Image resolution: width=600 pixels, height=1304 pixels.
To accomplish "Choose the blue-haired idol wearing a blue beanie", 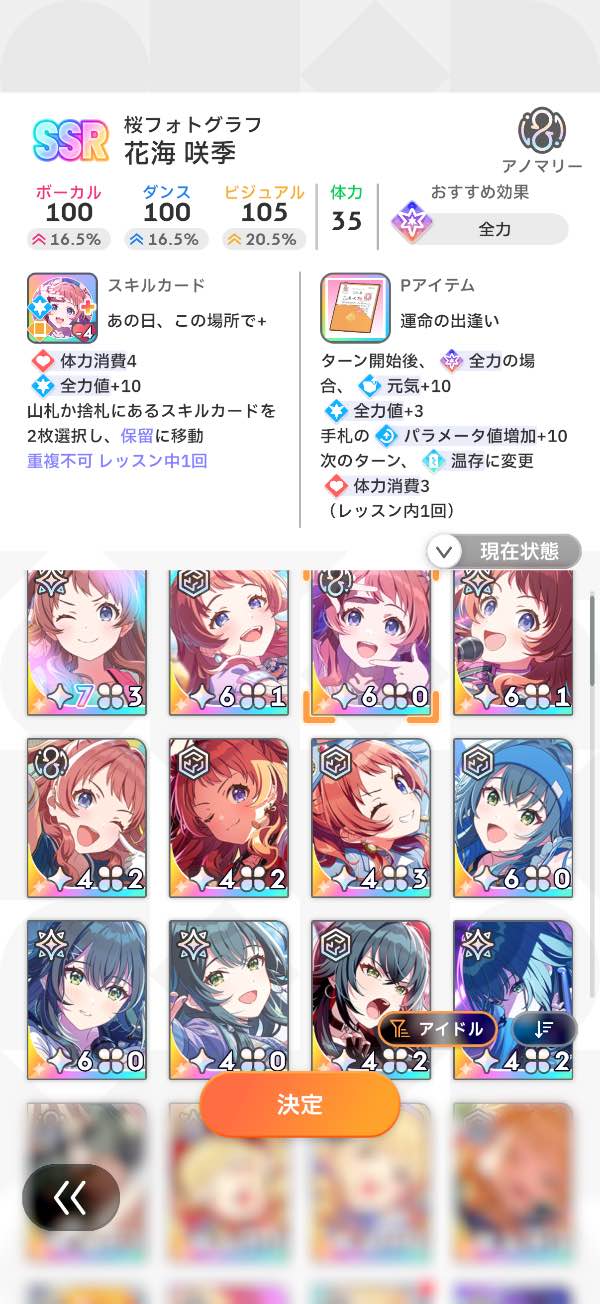I will pos(513,811).
